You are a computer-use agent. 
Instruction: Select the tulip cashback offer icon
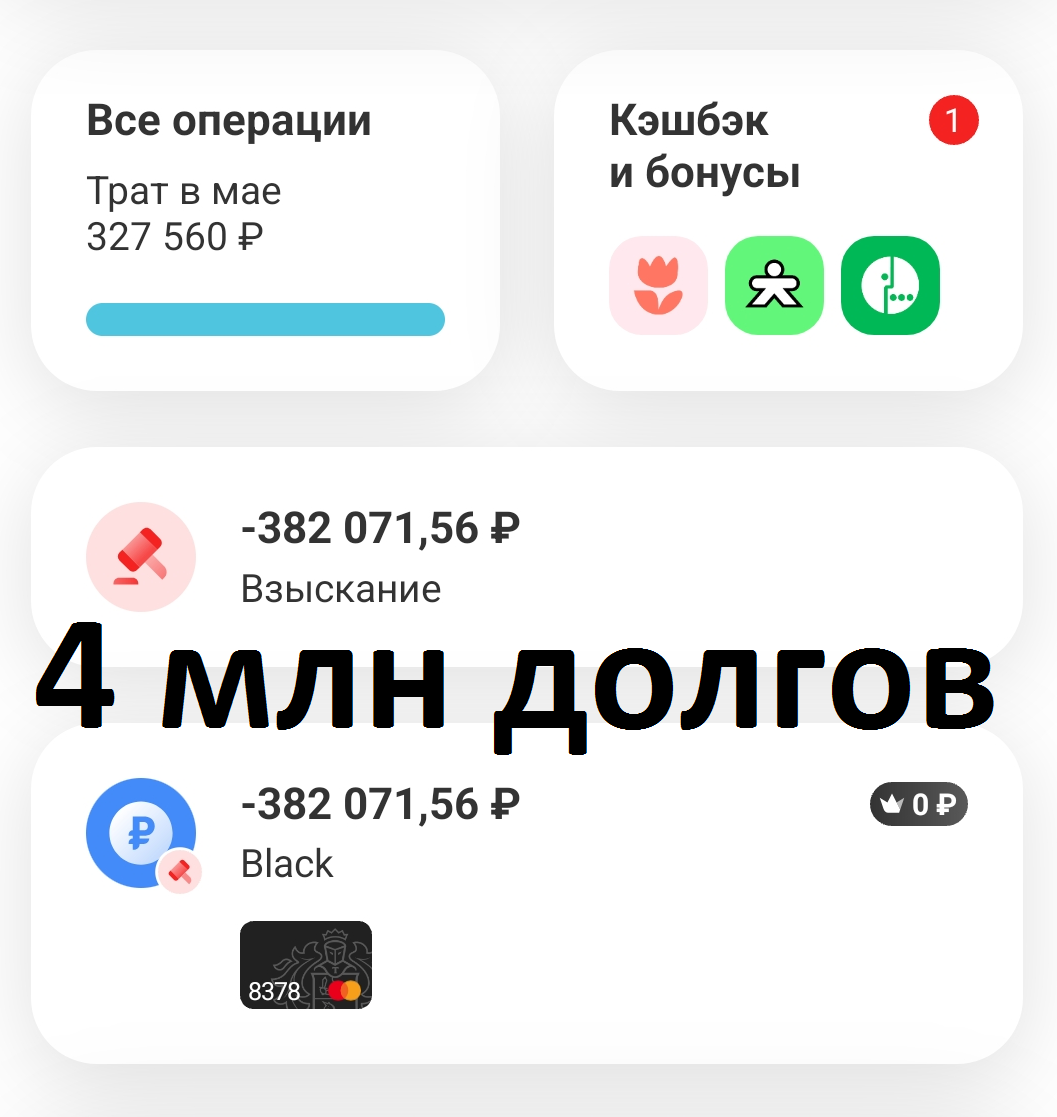click(658, 285)
